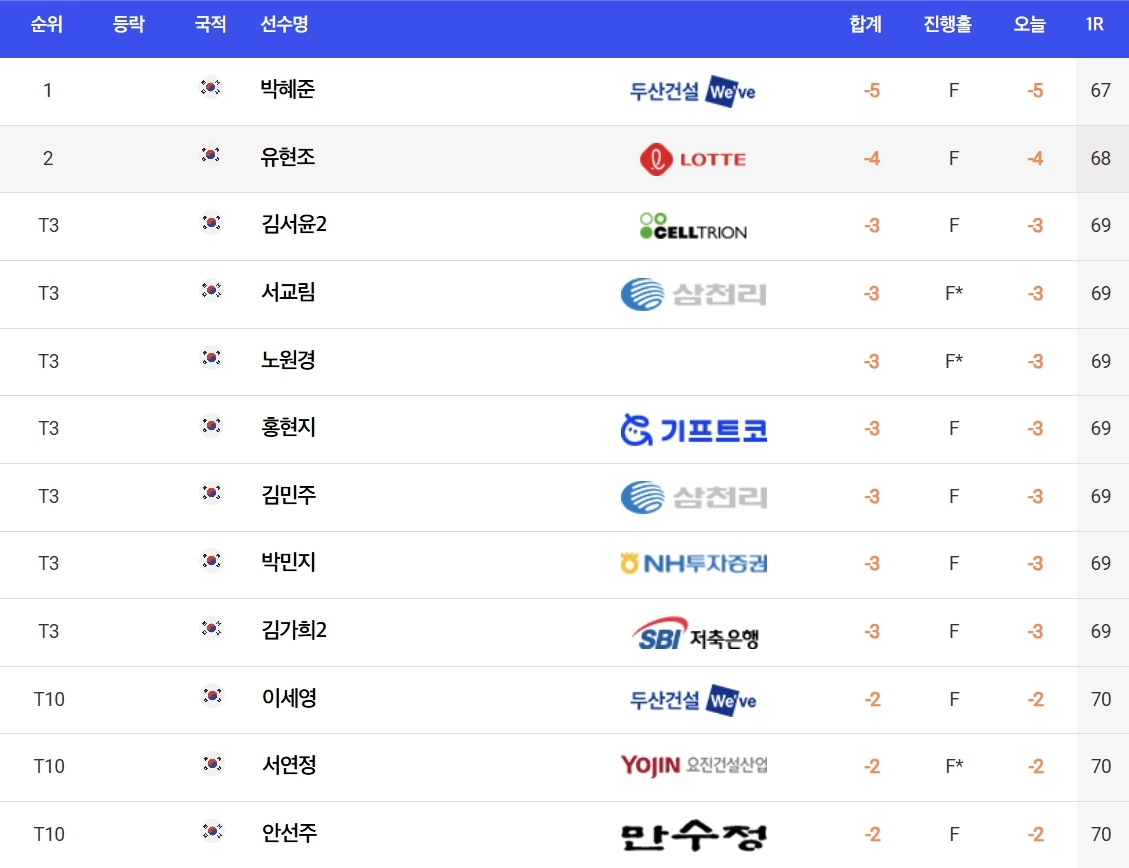
Task: Open player row 노원경
Action: pyautogui.click(x=564, y=362)
